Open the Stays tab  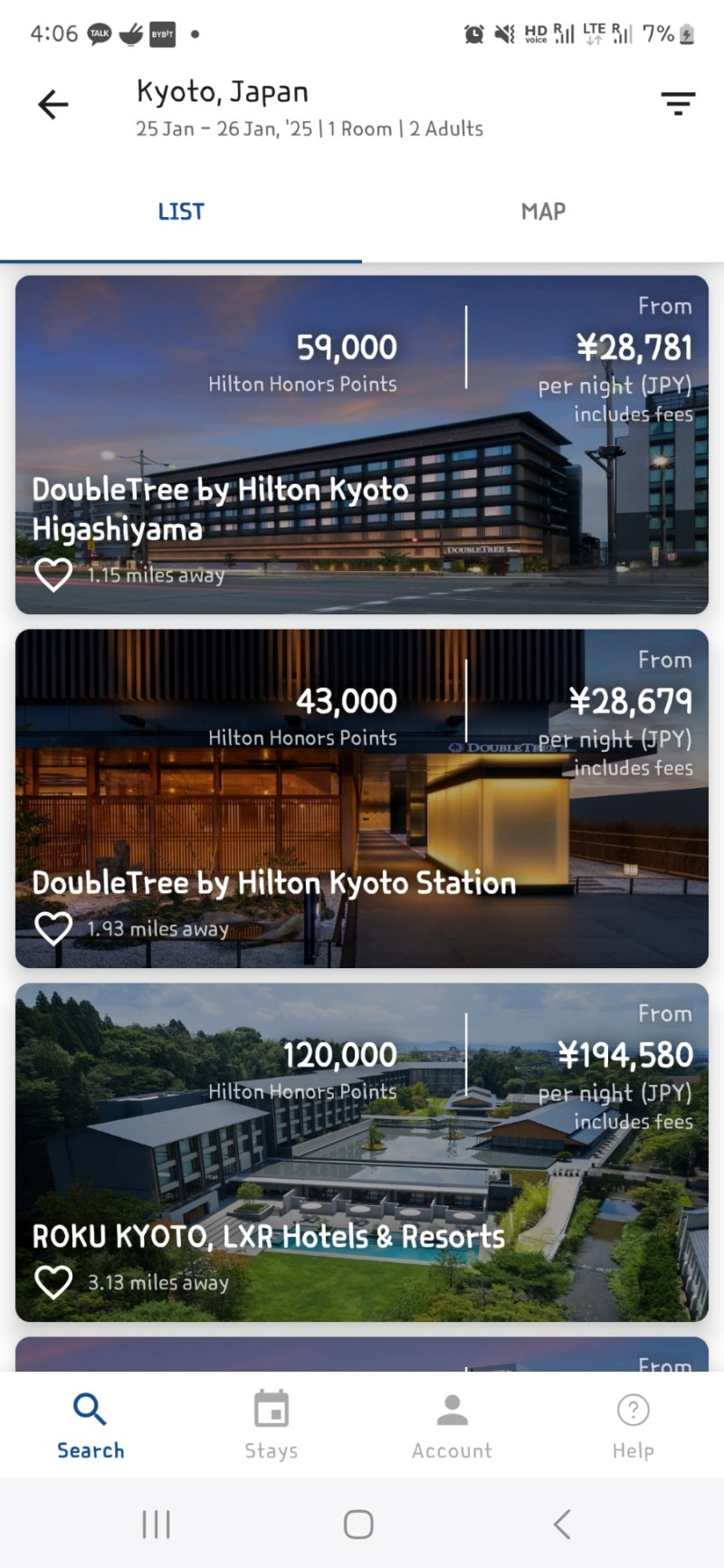coord(271,1425)
